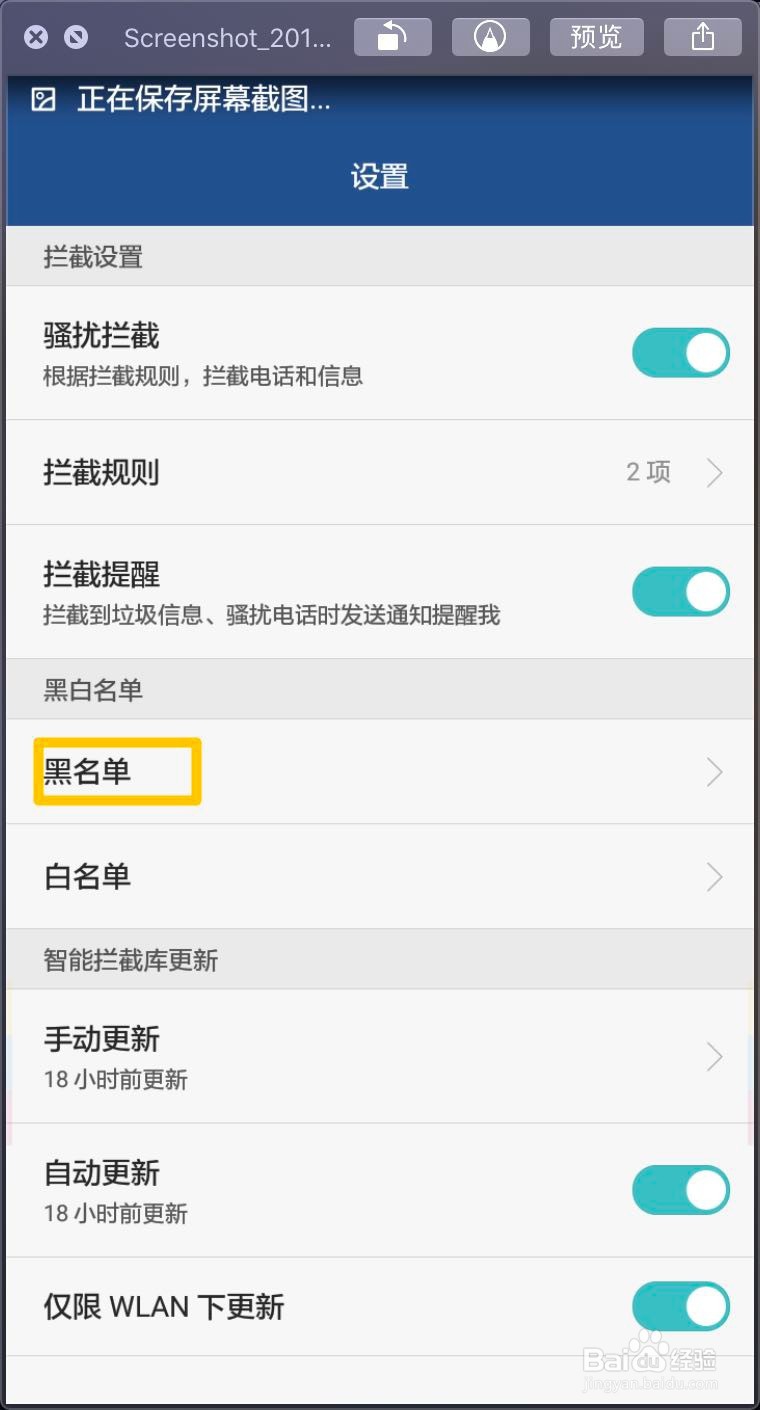Click the rotate screenshot icon
This screenshot has width=760, height=1410.
coord(392,36)
